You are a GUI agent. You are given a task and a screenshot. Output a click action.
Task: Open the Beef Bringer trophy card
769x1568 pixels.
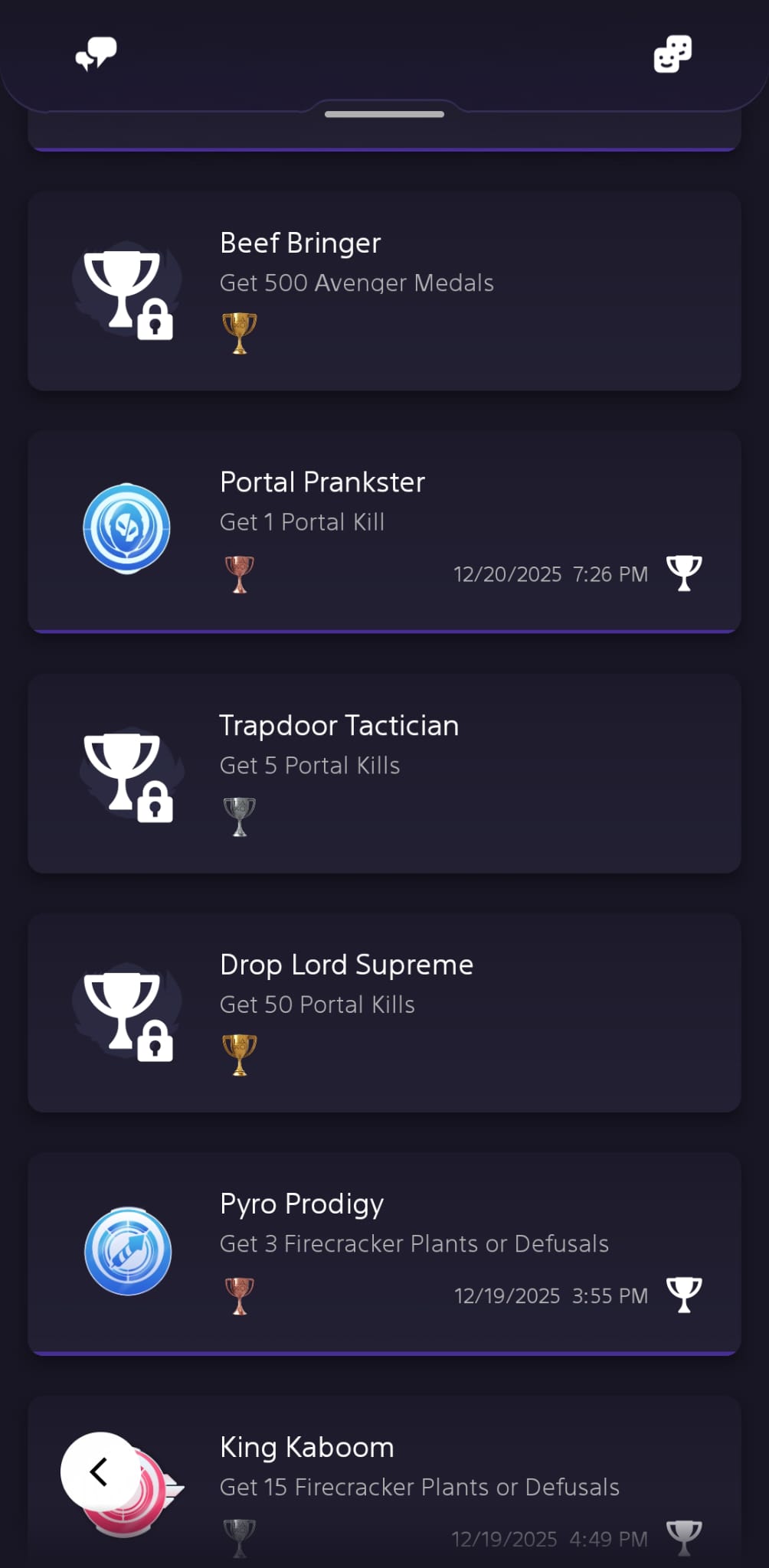[x=384, y=291]
